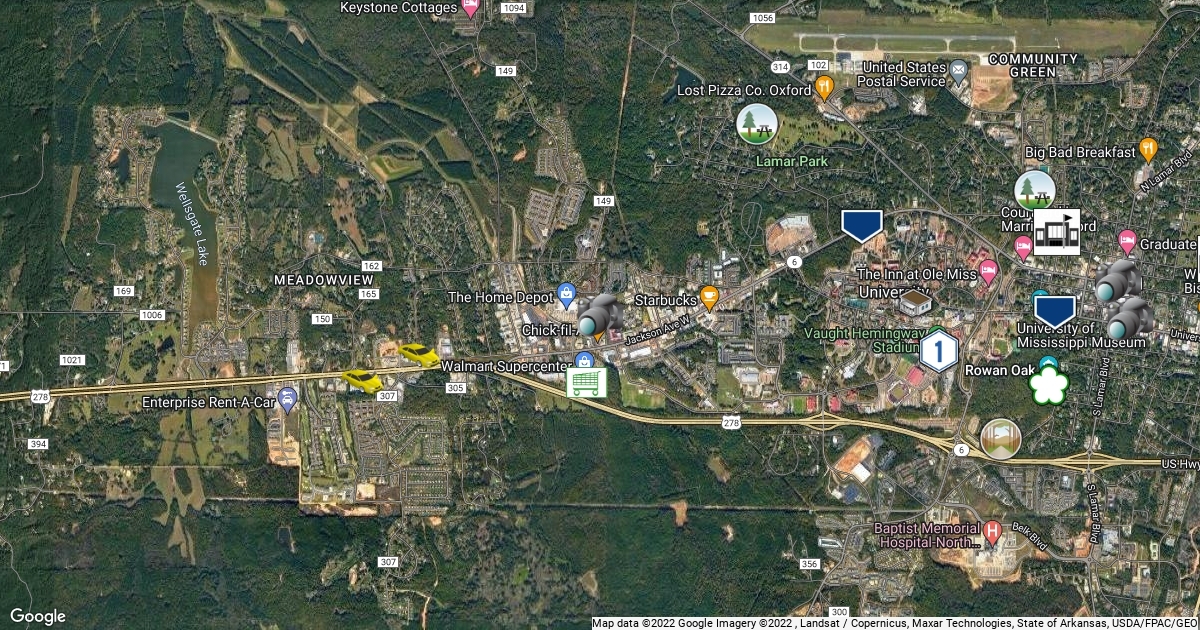The height and width of the screenshot is (630, 1200).
Task: Open the Enterprise Rent-A-Car pin
Action: [288, 400]
